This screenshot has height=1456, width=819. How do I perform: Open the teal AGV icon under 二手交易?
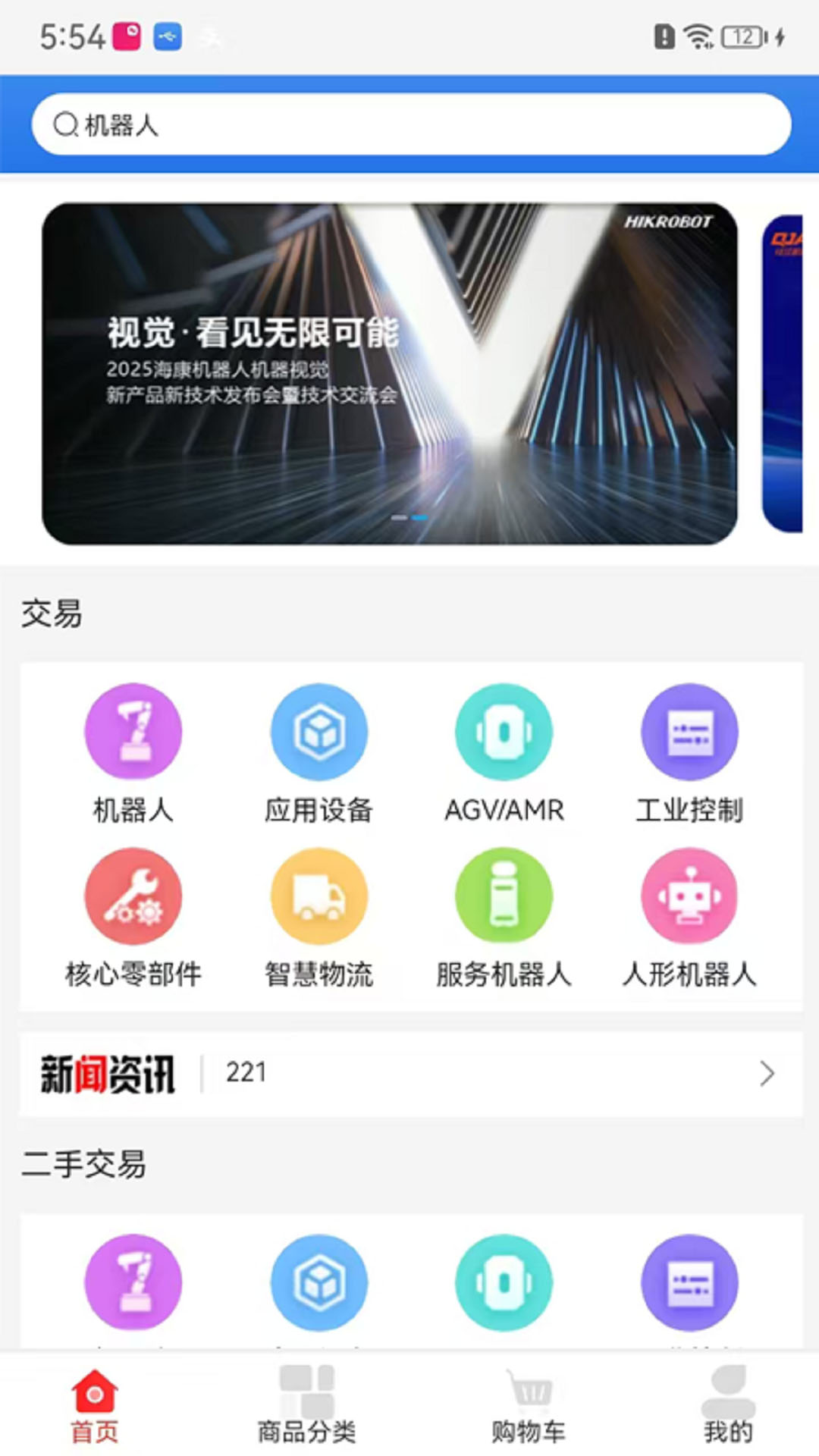coord(504,1282)
